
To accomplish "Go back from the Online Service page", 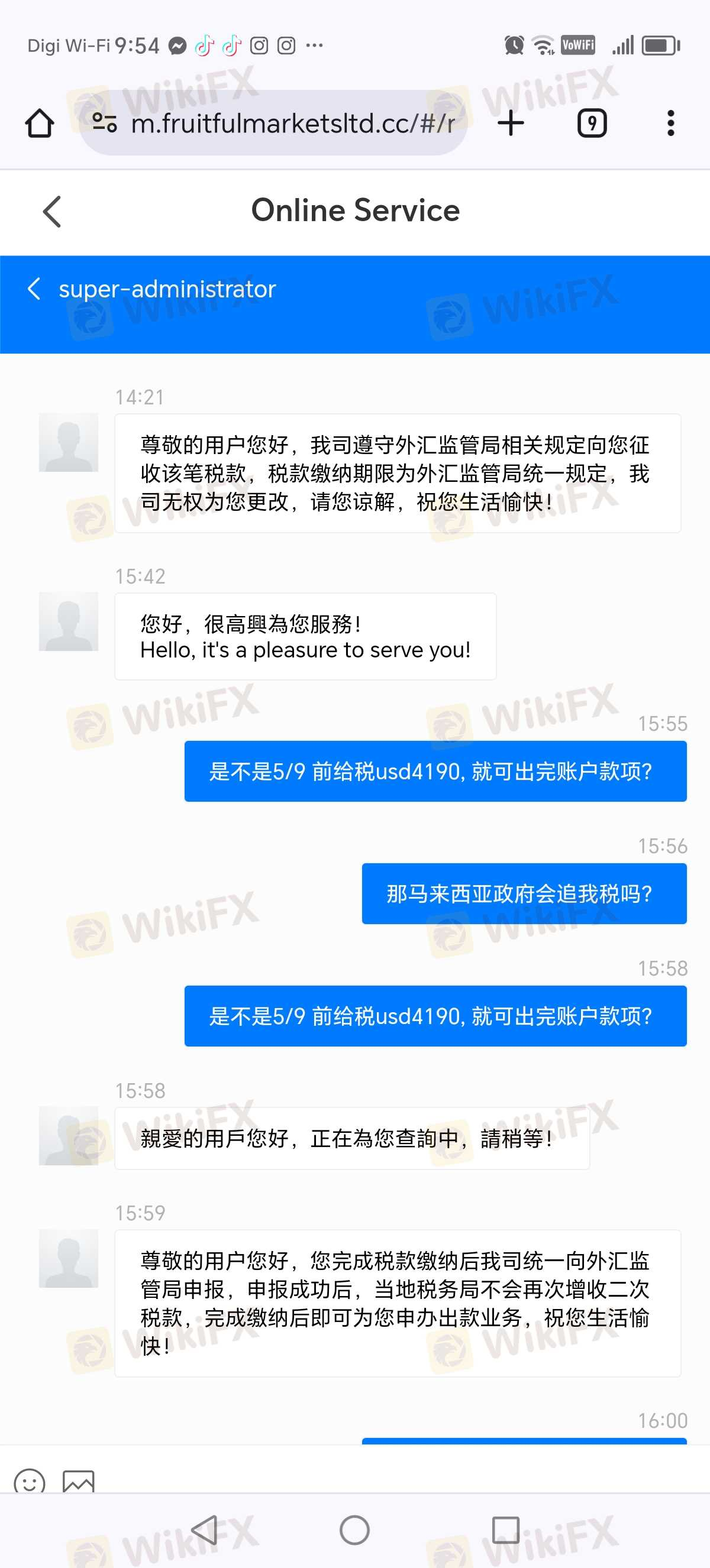I will pos(53,211).
